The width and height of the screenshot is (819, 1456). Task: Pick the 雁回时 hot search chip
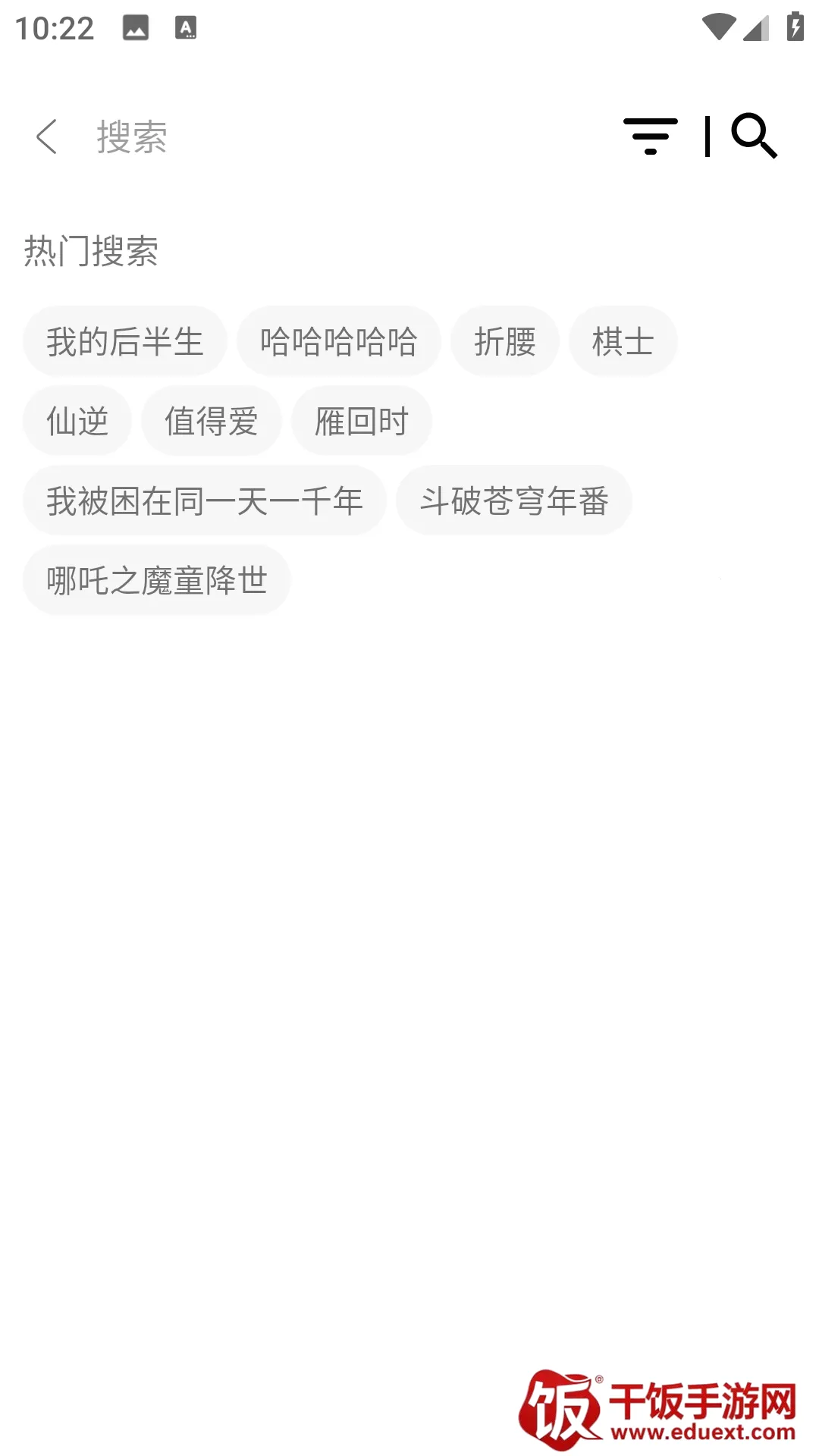click(362, 421)
